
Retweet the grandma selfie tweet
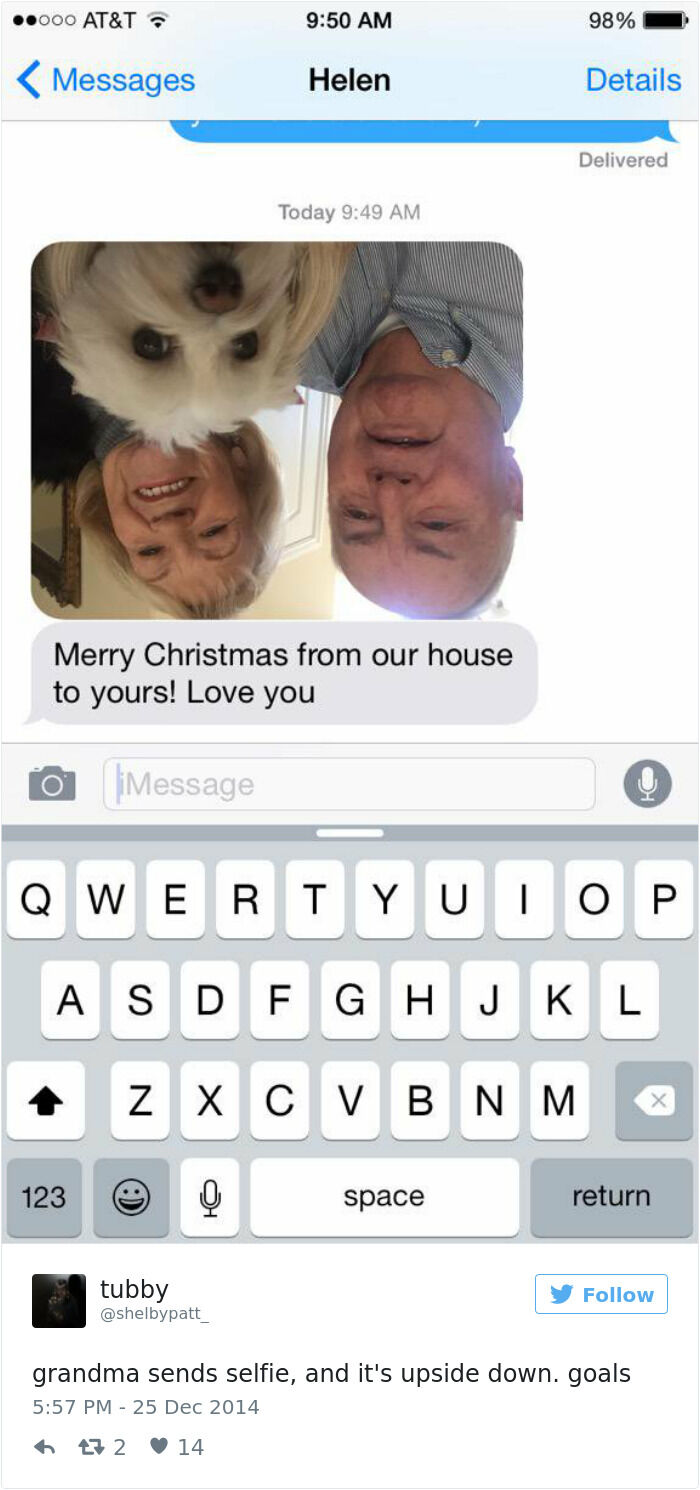click(91, 1447)
